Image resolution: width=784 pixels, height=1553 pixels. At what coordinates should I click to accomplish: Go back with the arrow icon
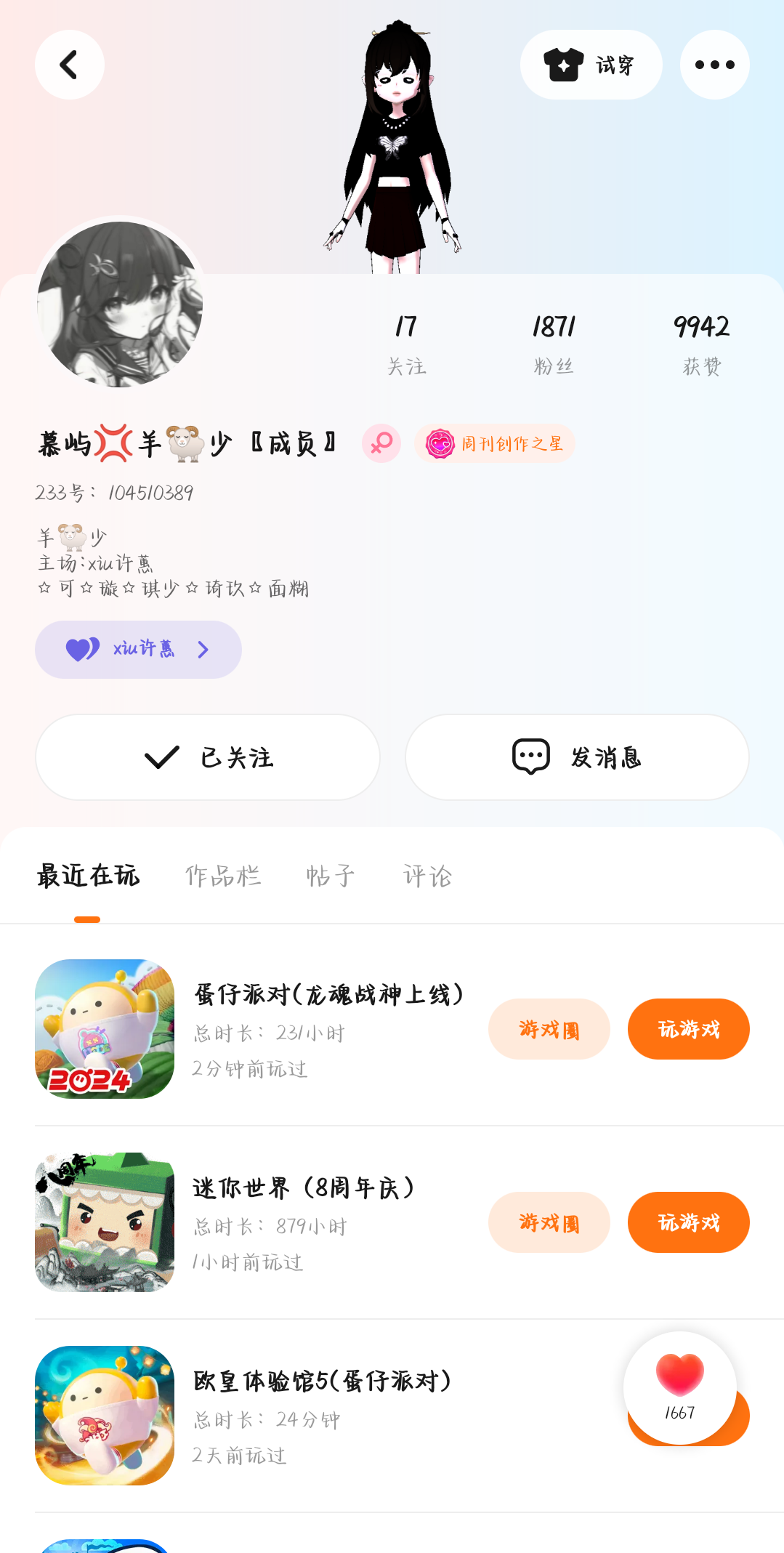69,65
